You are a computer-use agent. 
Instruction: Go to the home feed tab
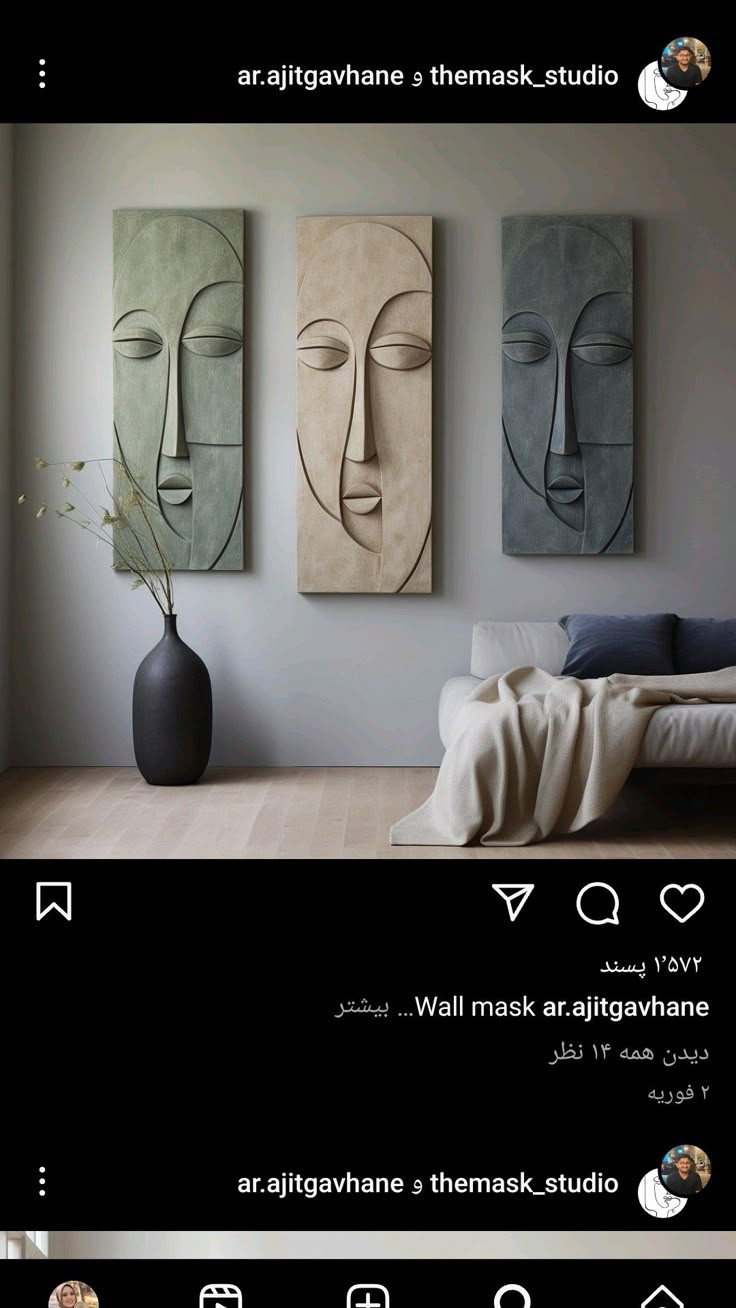(662, 1296)
